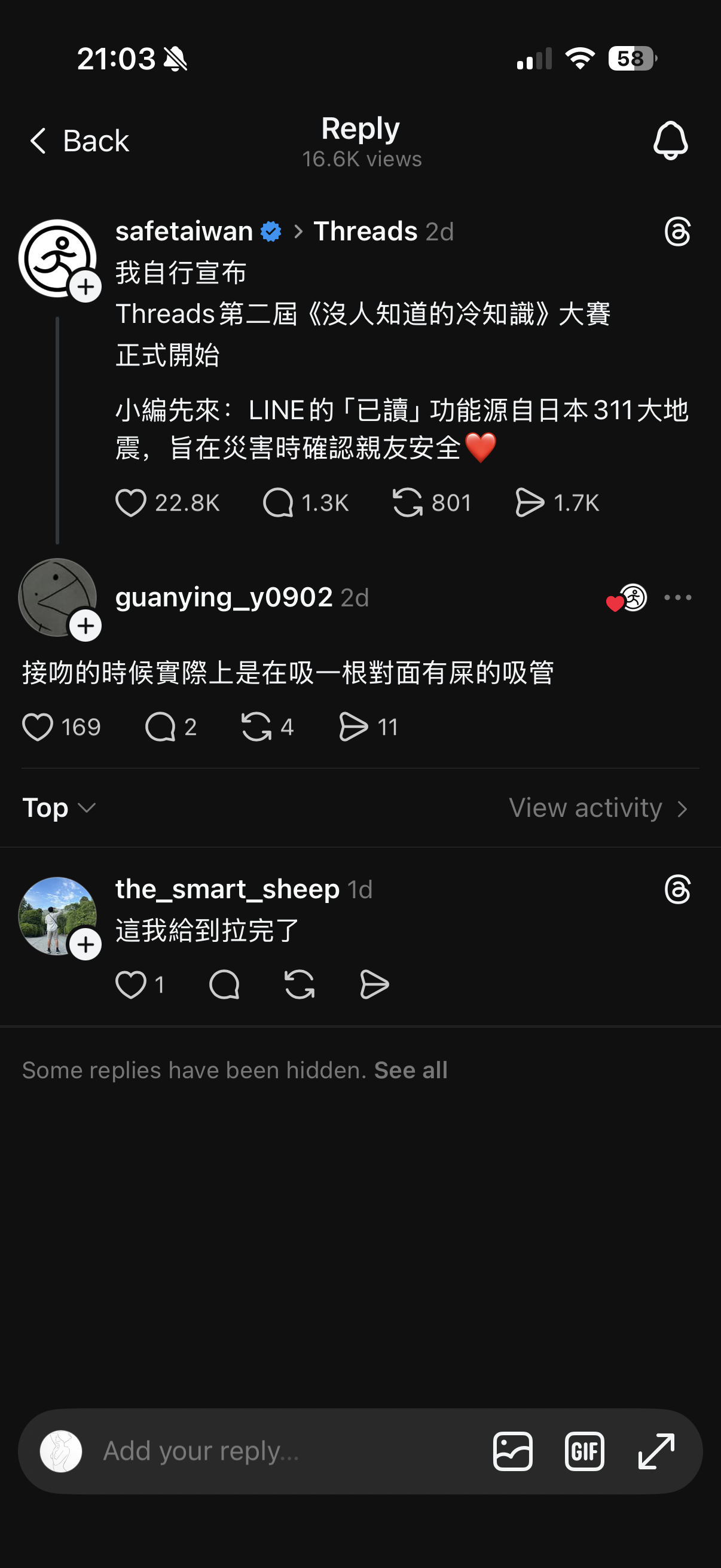The height and width of the screenshot is (1568, 721).
Task: Open View activity
Action: [x=598, y=808]
